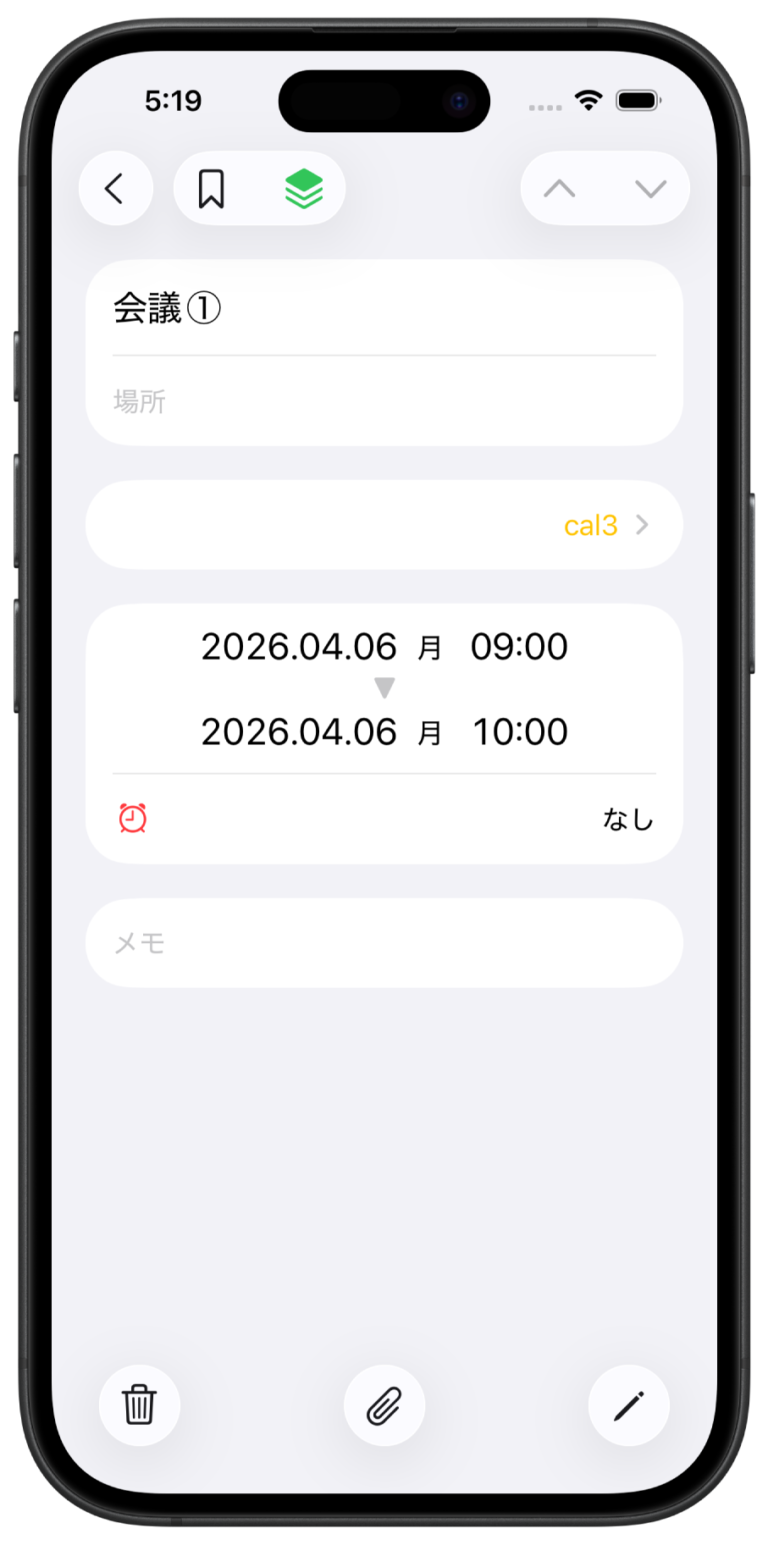The image size is (768, 1545).
Task: Attach a file with paperclip icon
Action: 384,1405
